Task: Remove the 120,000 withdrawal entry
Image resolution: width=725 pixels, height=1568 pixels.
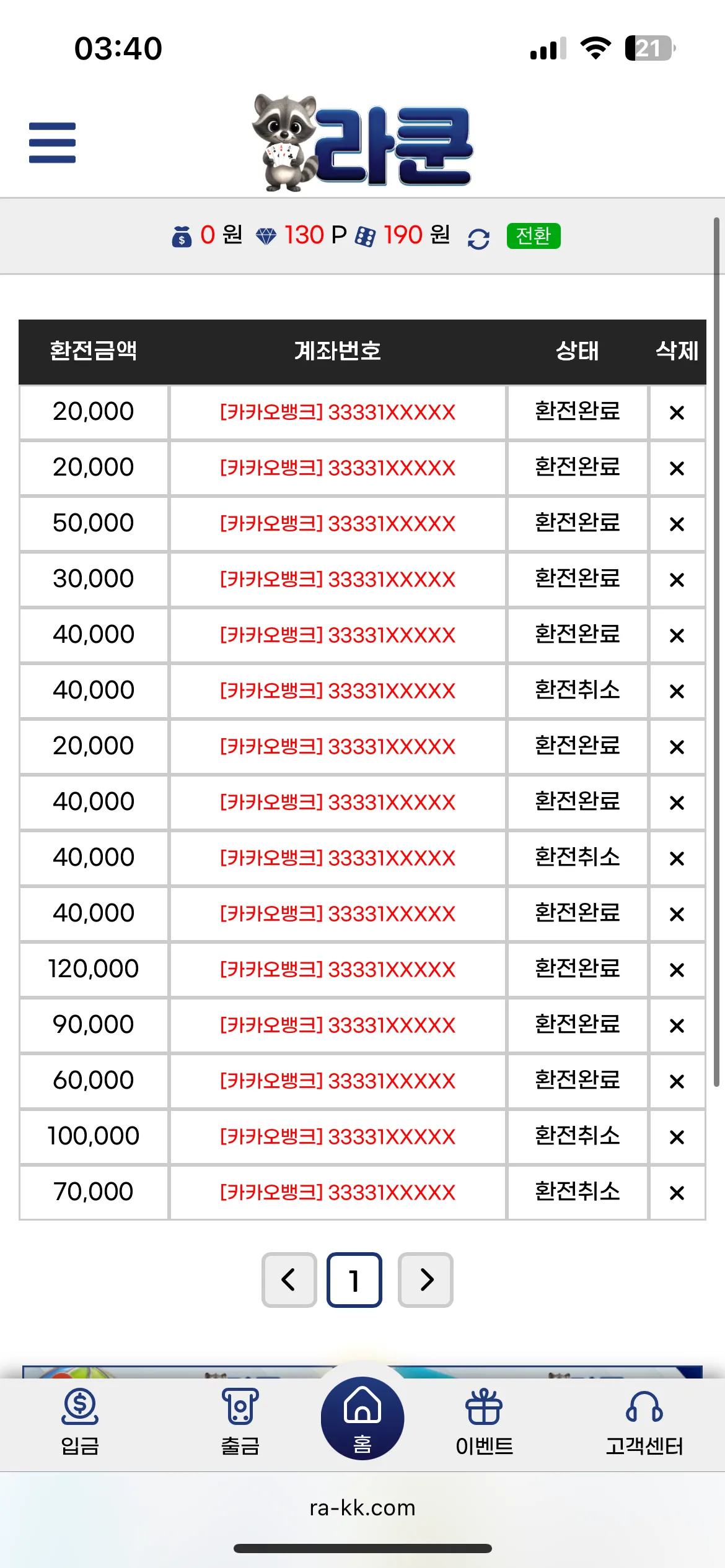Action: tap(677, 970)
